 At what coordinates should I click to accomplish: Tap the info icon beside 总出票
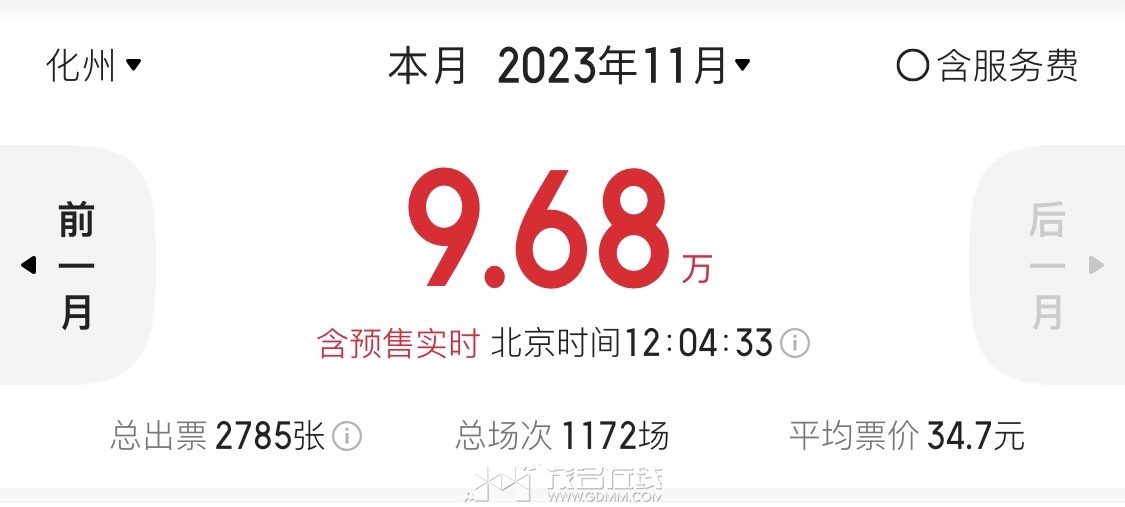(x=346, y=436)
